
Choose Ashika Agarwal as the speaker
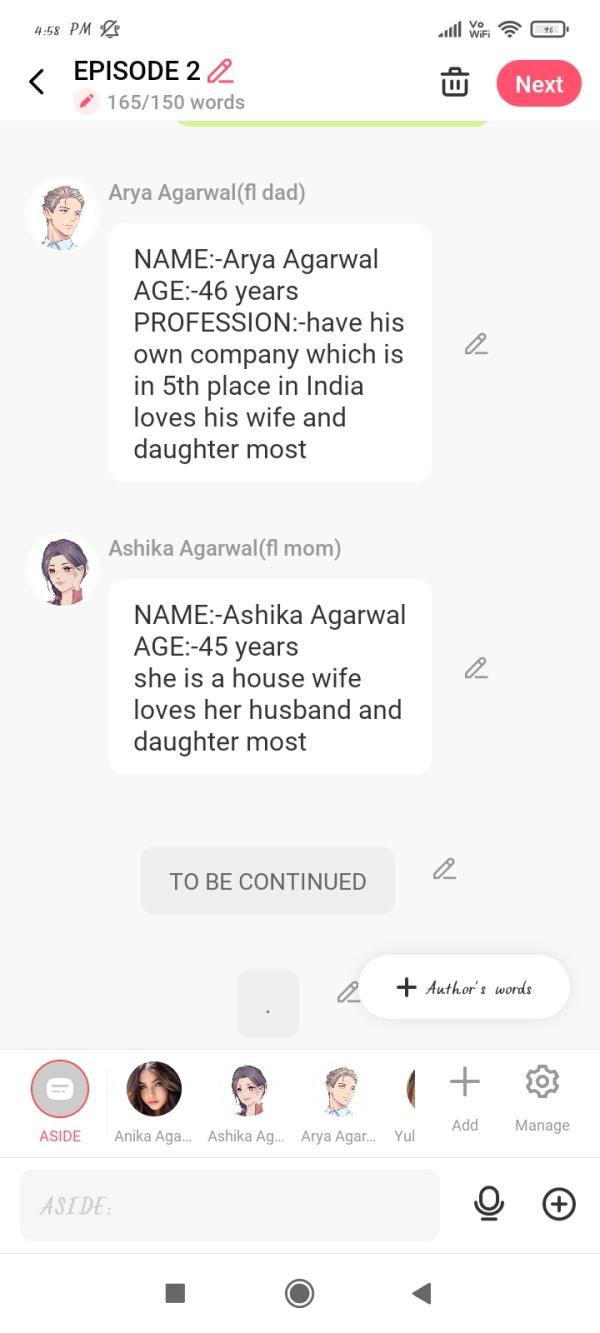(x=246, y=1090)
